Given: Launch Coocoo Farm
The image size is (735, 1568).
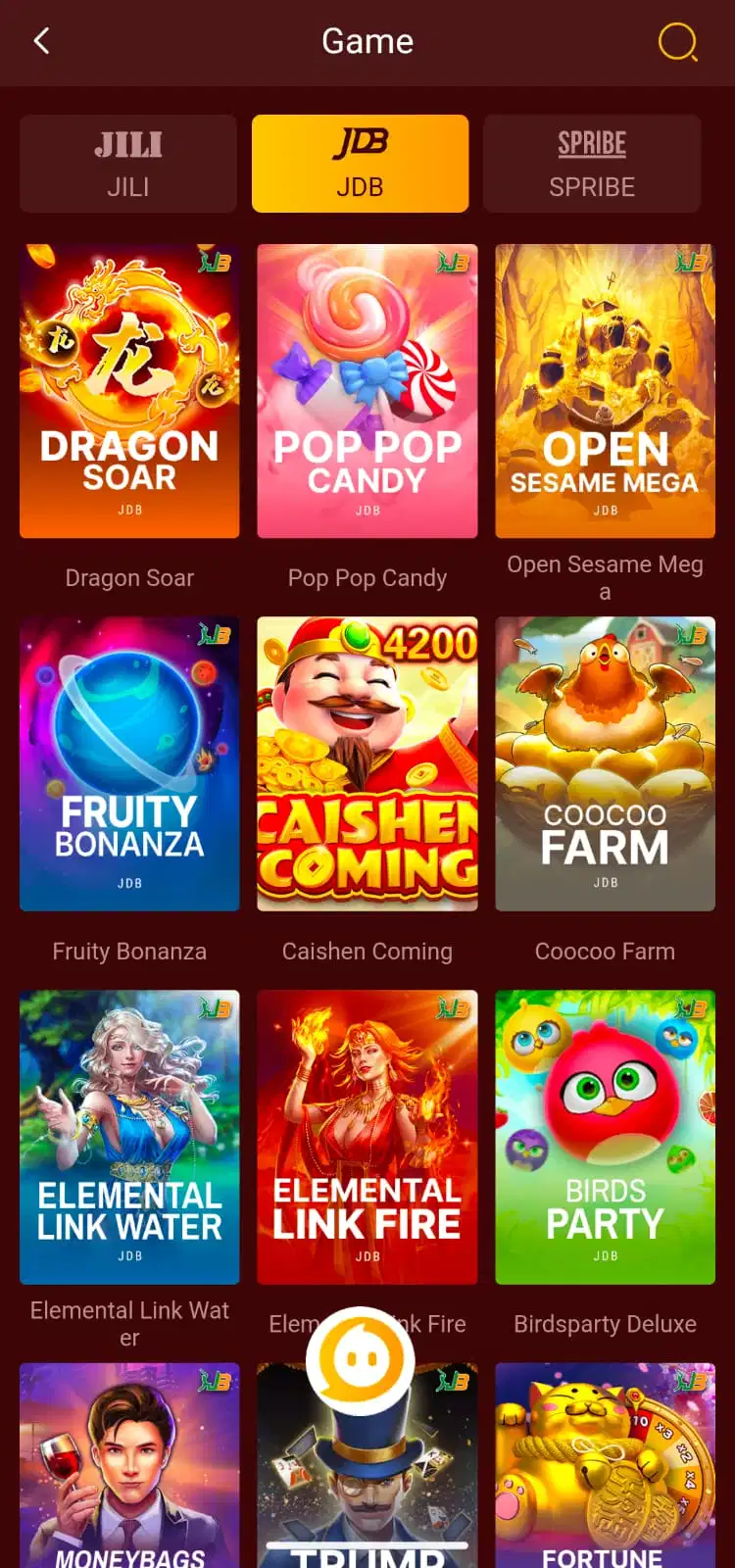Looking at the screenshot, I should (605, 763).
